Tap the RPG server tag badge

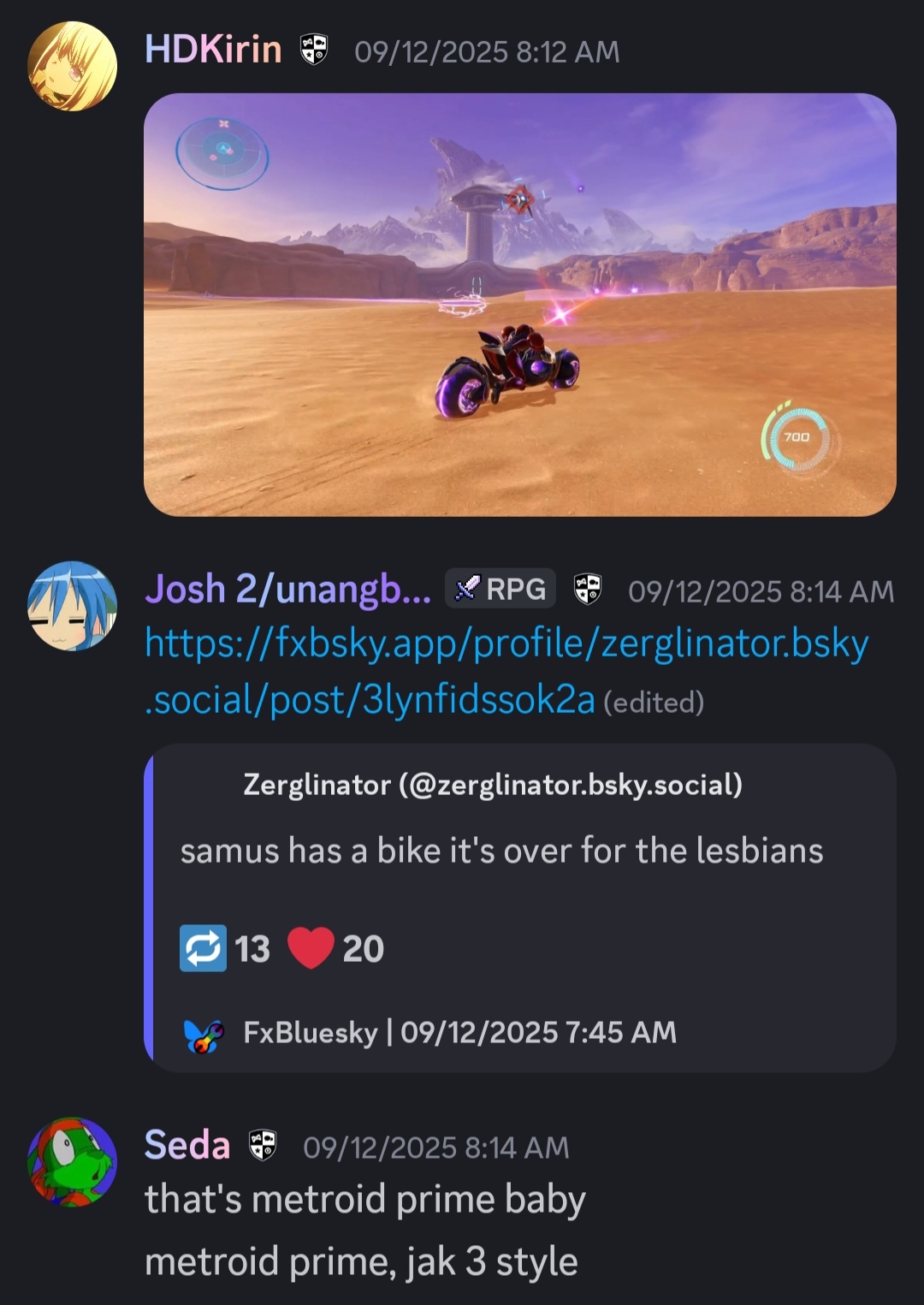[x=500, y=589]
